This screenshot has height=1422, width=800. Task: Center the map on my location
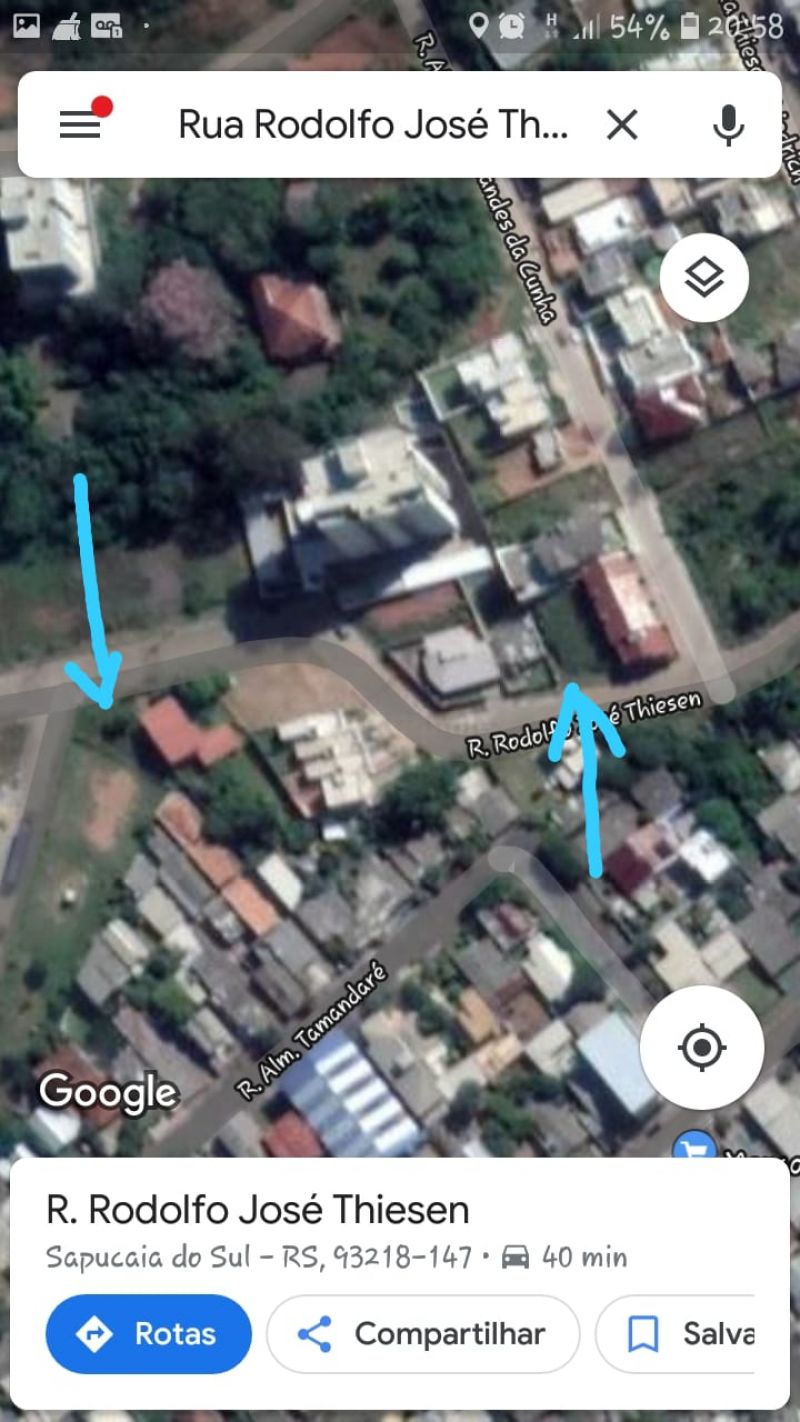coord(702,1047)
